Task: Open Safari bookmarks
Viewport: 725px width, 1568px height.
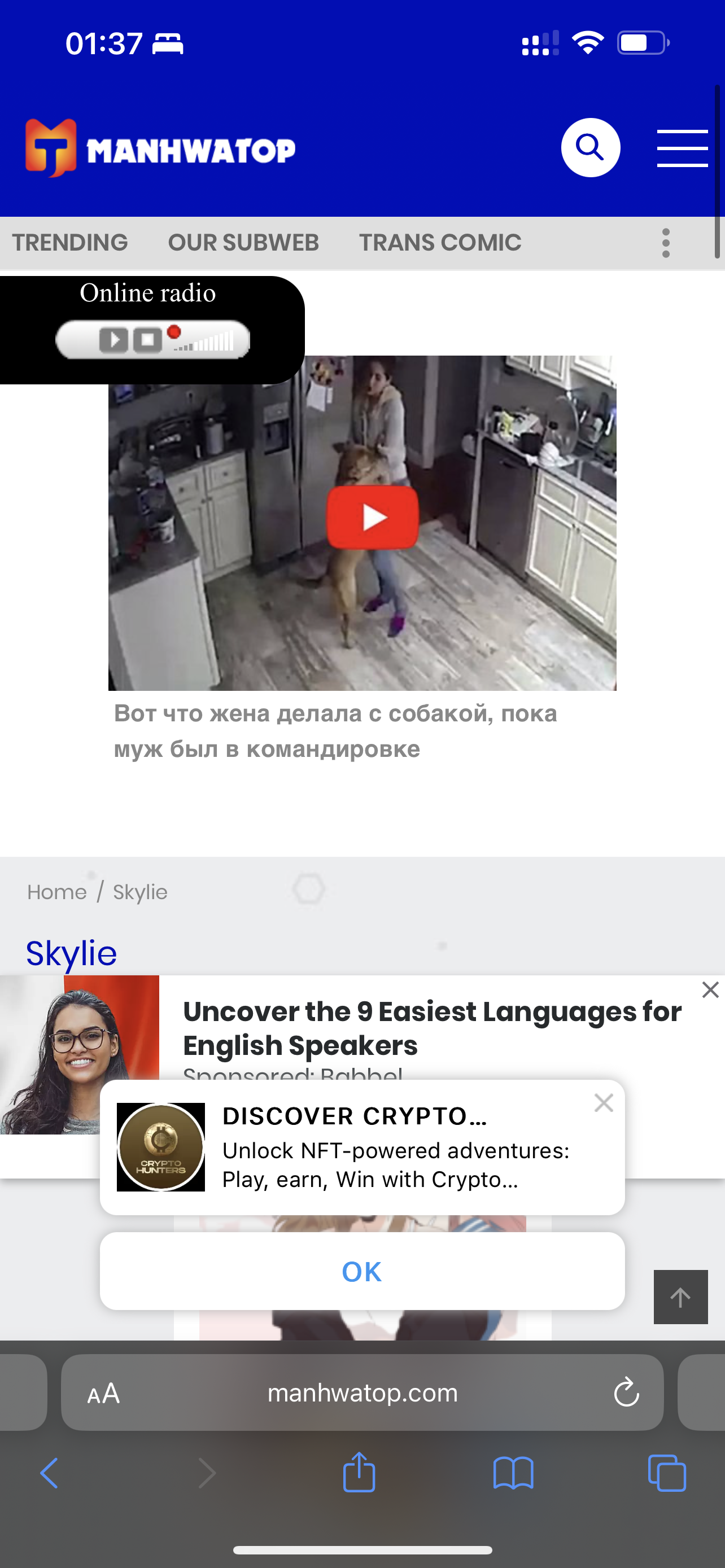Action: (513, 1474)
